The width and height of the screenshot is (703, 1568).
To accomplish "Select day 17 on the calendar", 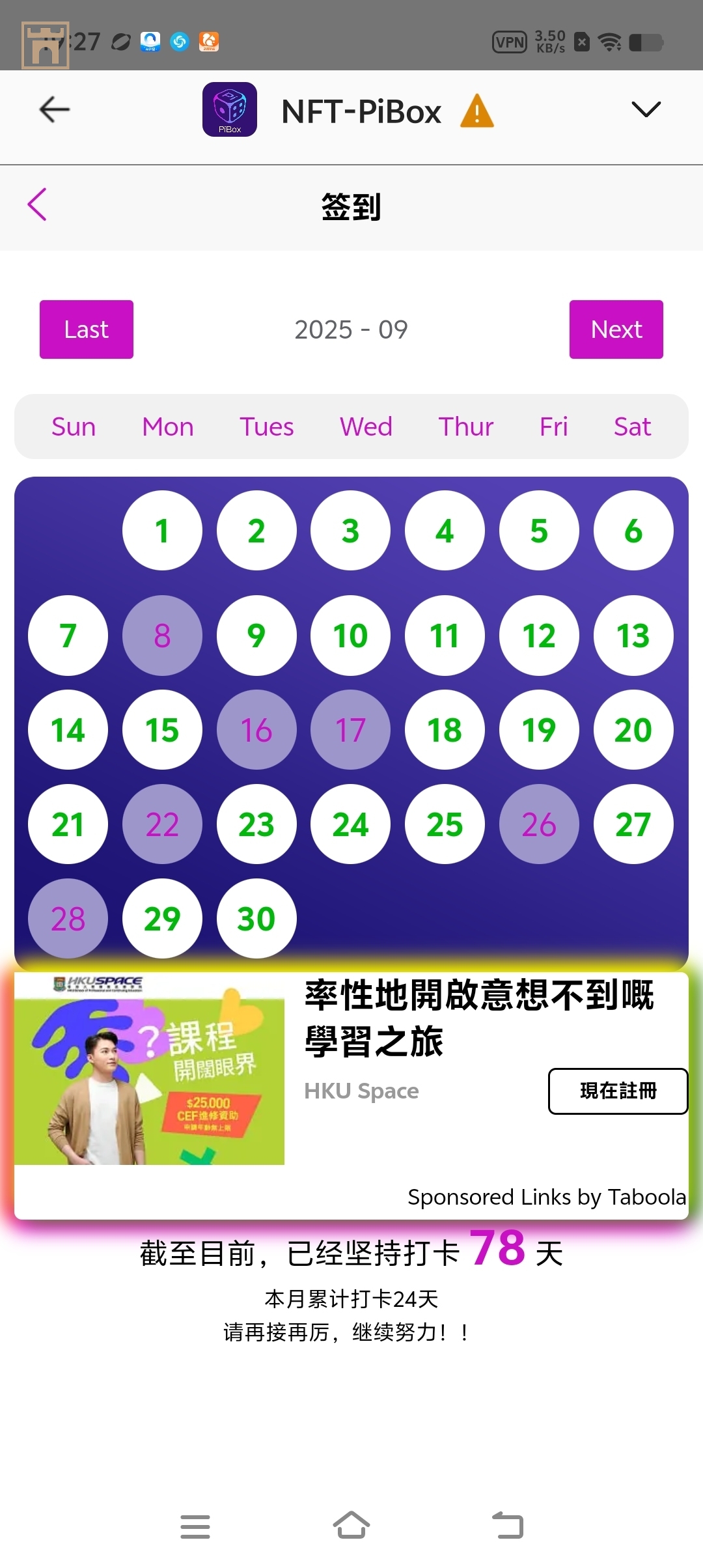I will coord(350,730).
